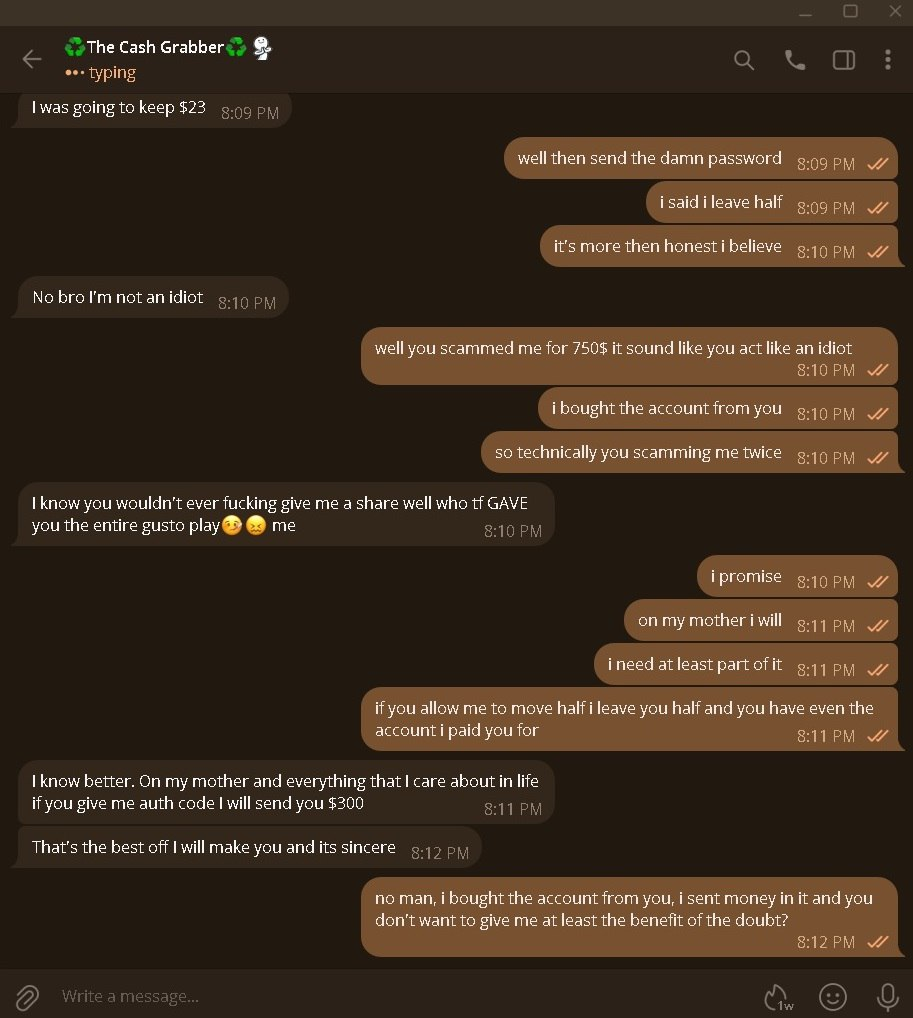Record a voice message with the microphone

[887, 996]
